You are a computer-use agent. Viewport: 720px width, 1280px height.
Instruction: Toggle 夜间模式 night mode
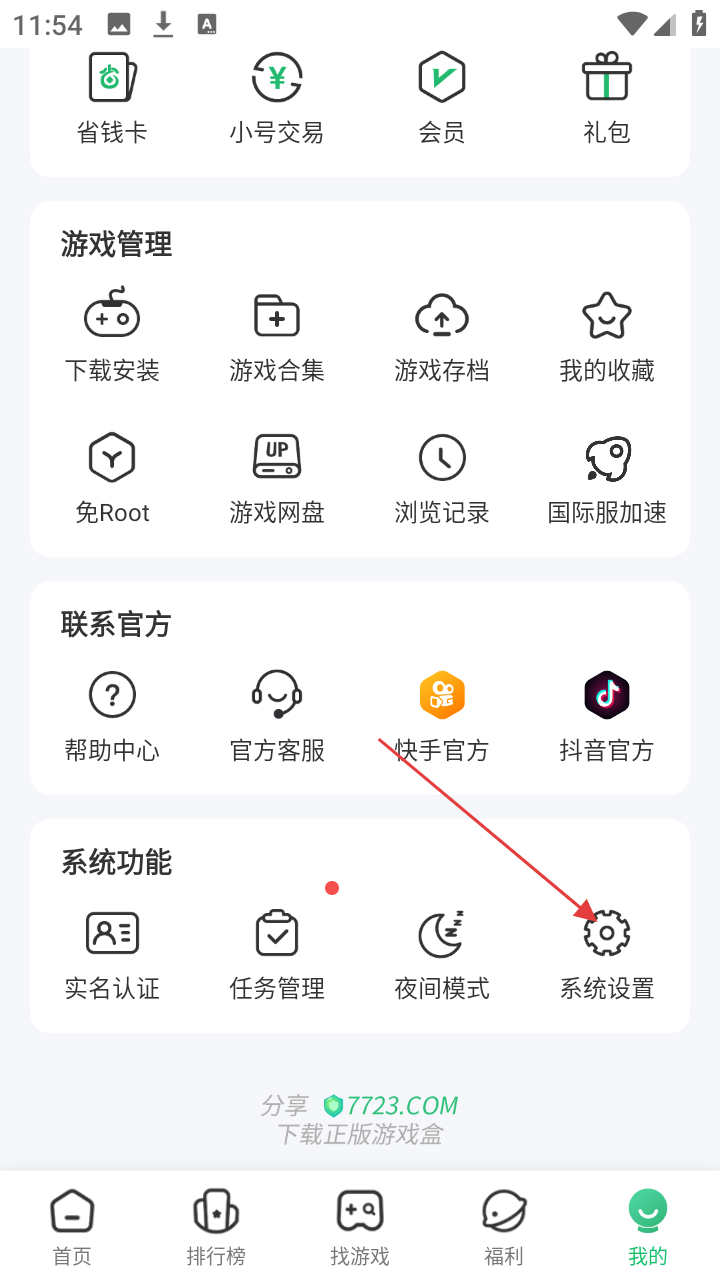441,953
